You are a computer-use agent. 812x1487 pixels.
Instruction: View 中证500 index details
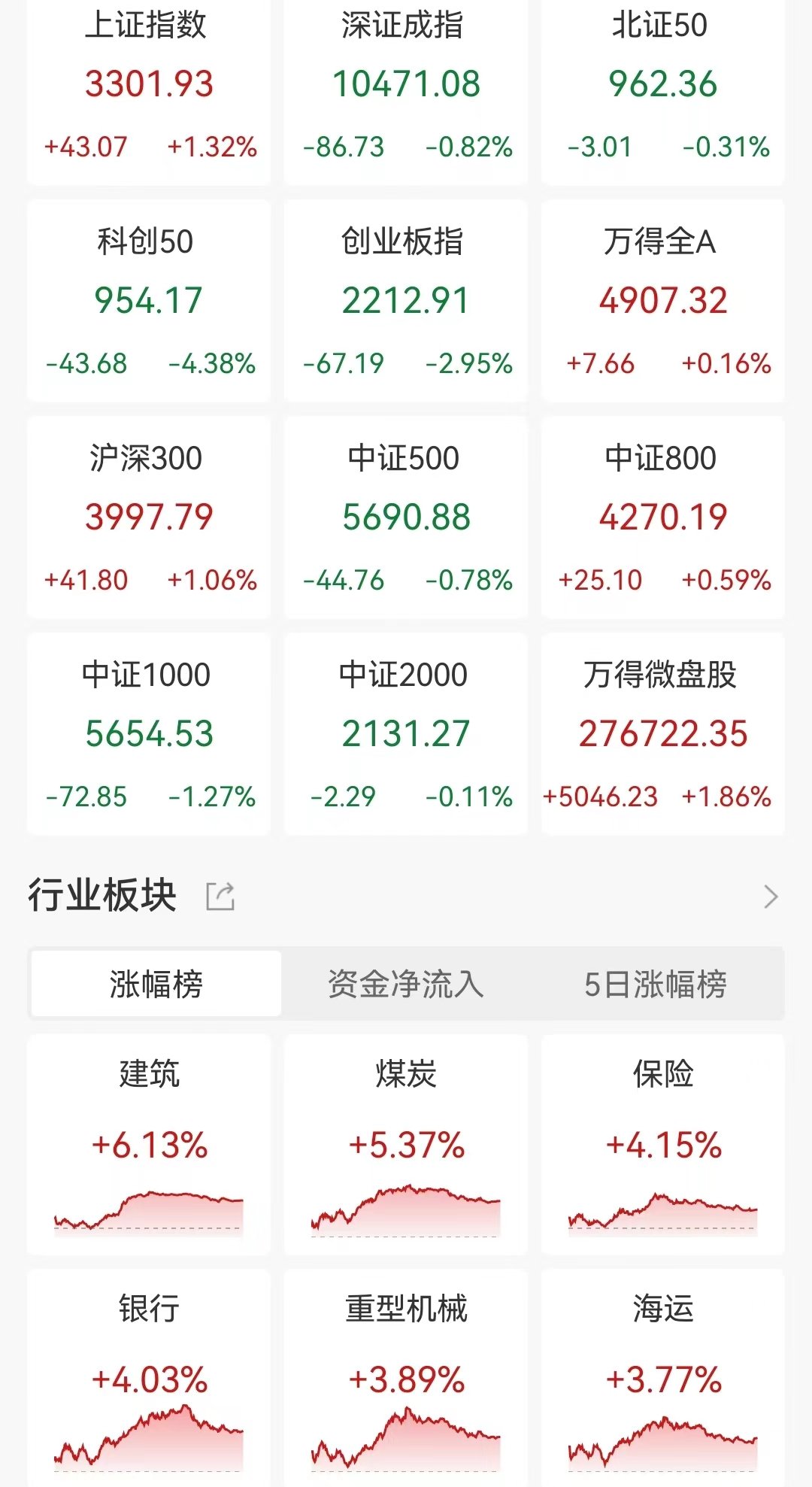[x=406, y=517]
